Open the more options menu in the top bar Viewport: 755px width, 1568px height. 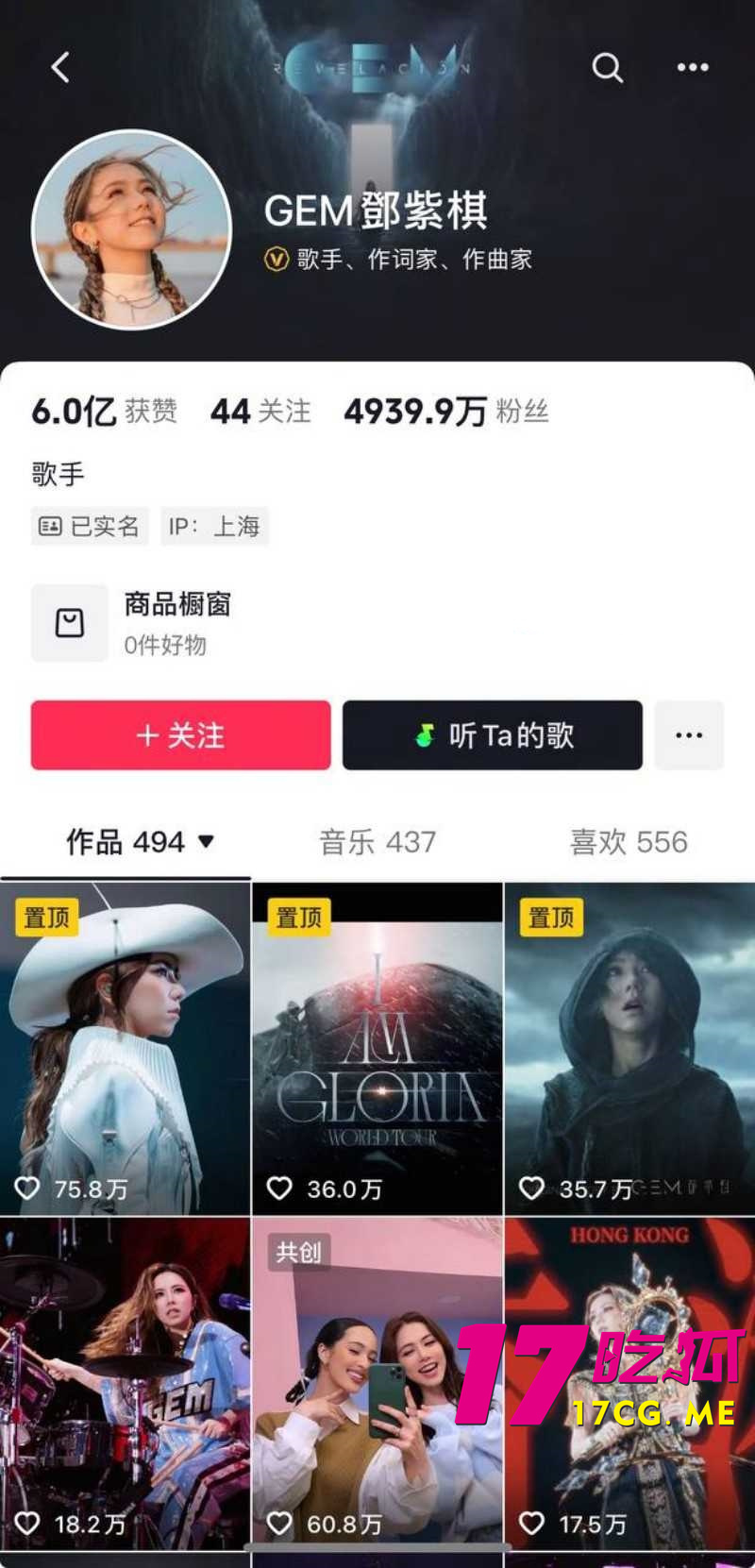pos(692,67)
